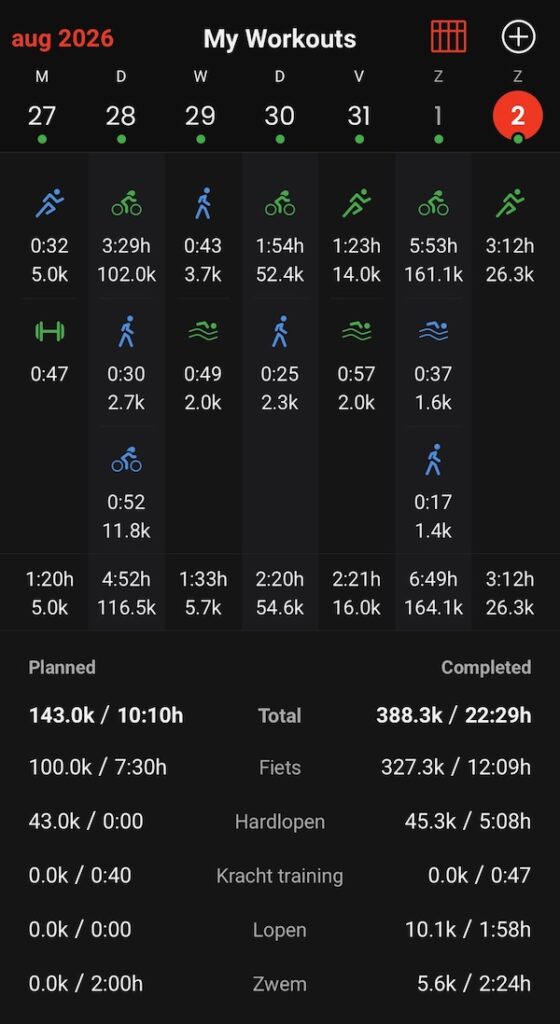
Task: Open the 1:23h 14.0k run
Action: pyautogui.click(x=356, y=236)
